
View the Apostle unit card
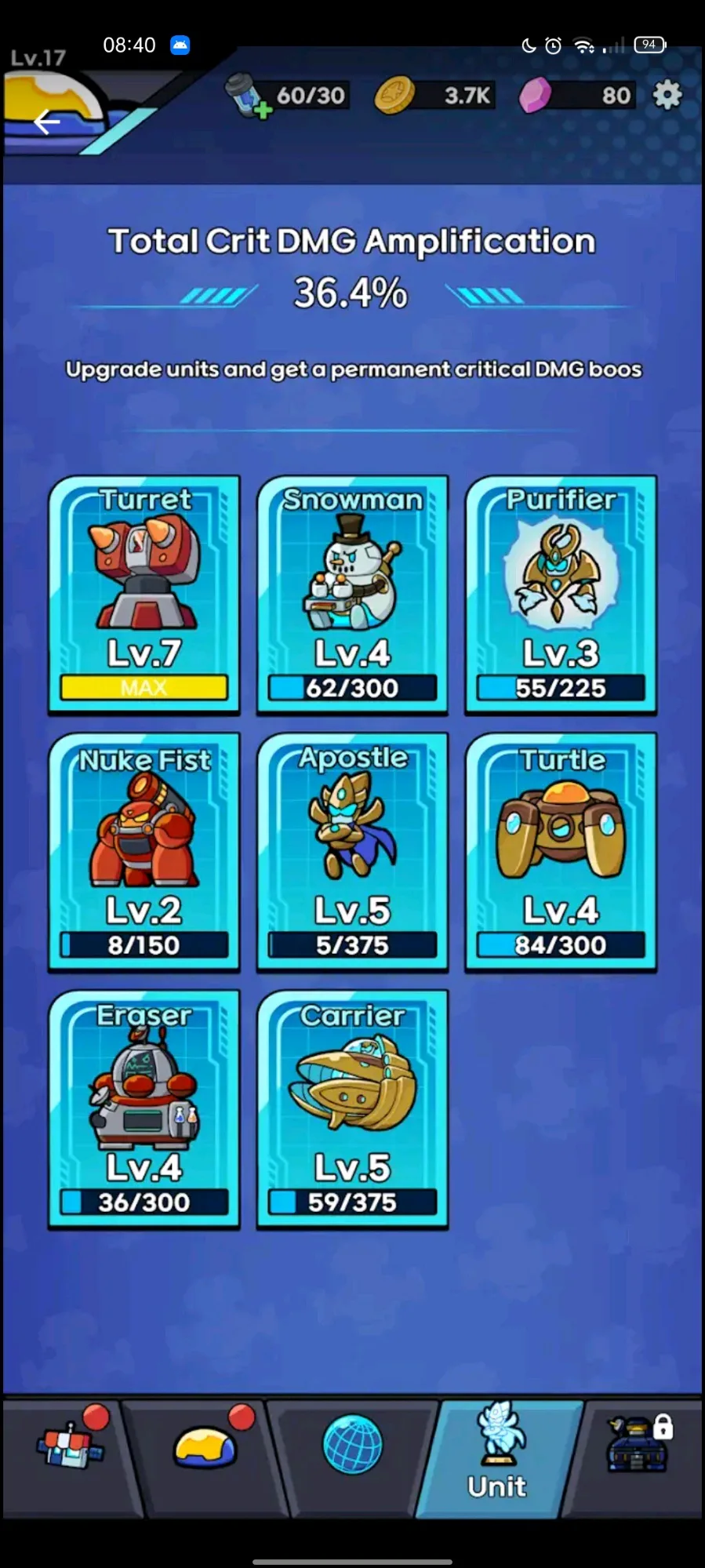(x=352, y=852)
